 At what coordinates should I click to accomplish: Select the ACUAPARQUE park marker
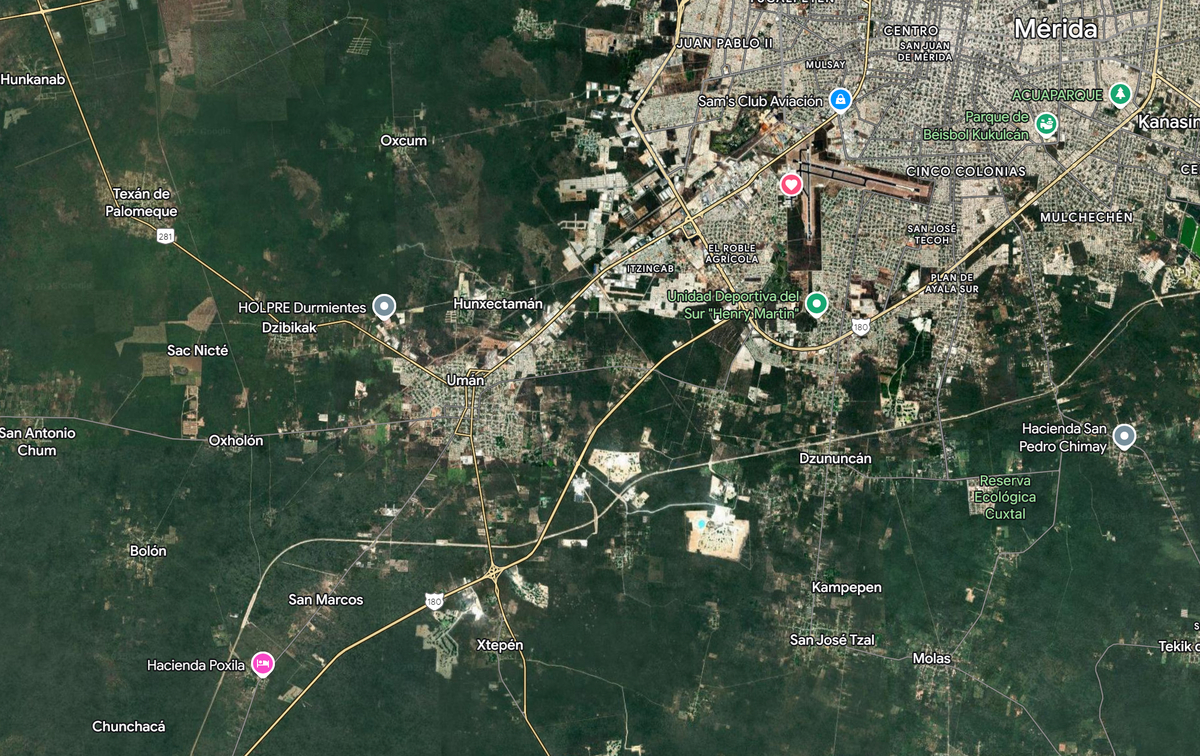tap(1120, 95)
